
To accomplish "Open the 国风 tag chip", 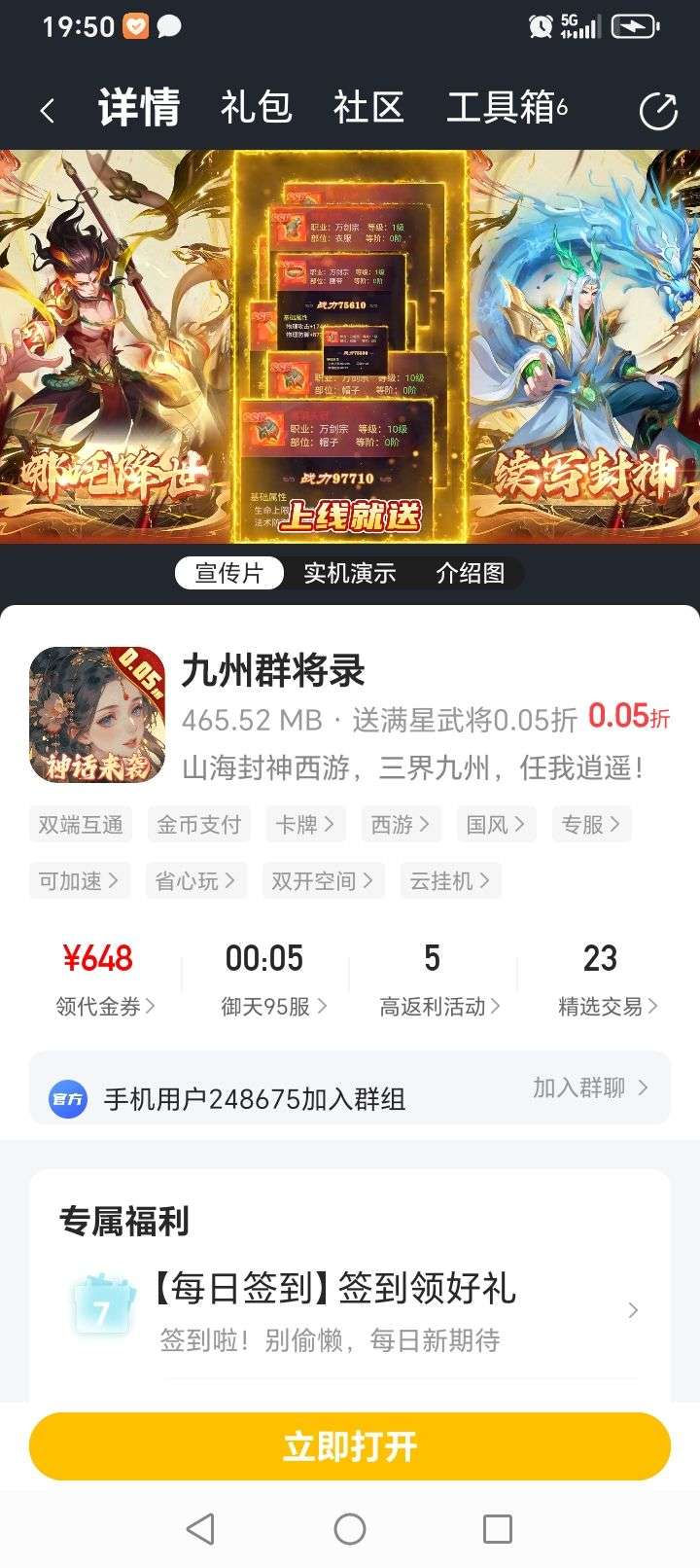I will point(495,824).
